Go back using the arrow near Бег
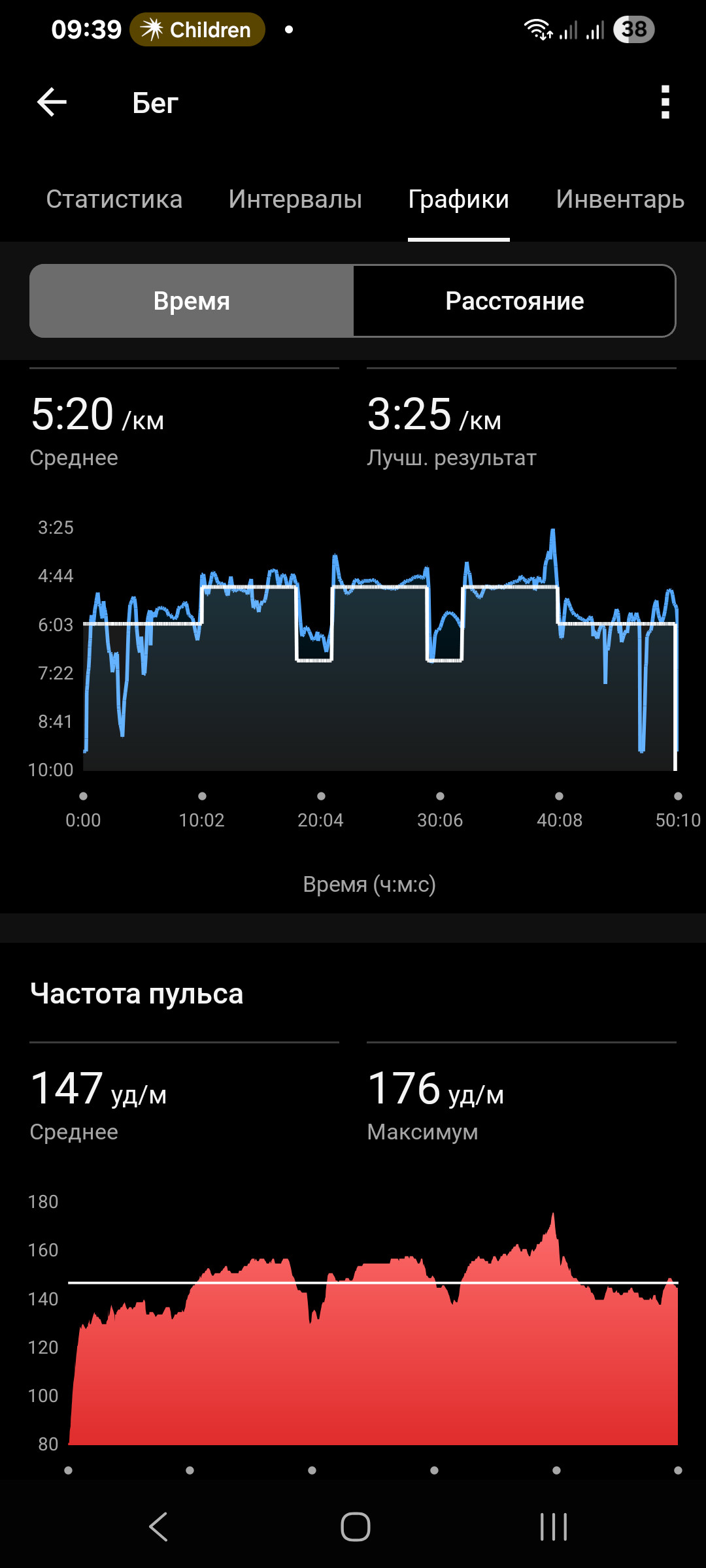The image size is (706, 1568). click(52, 103)
